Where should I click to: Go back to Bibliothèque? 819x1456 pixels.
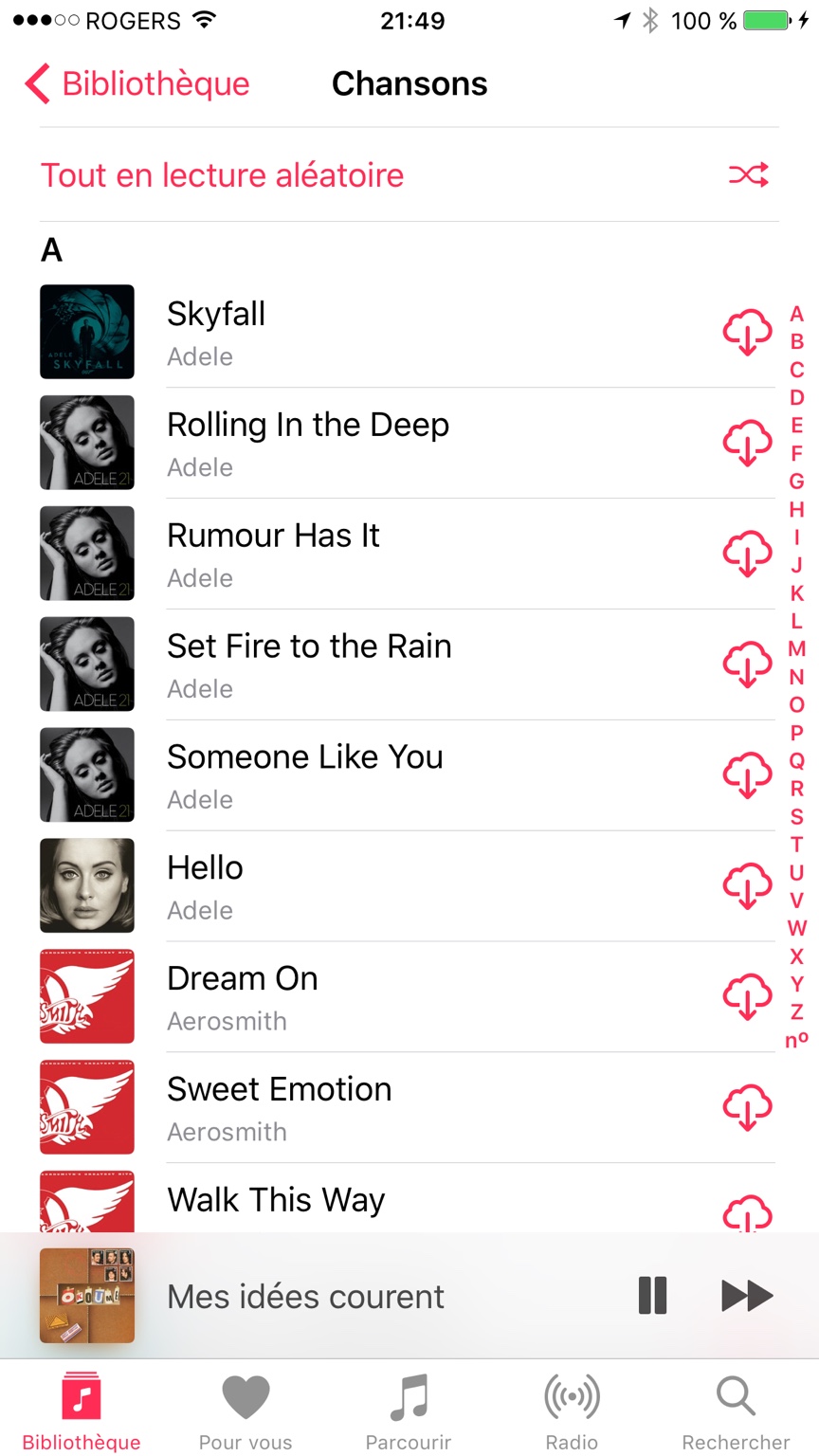(x=137, y=84)
